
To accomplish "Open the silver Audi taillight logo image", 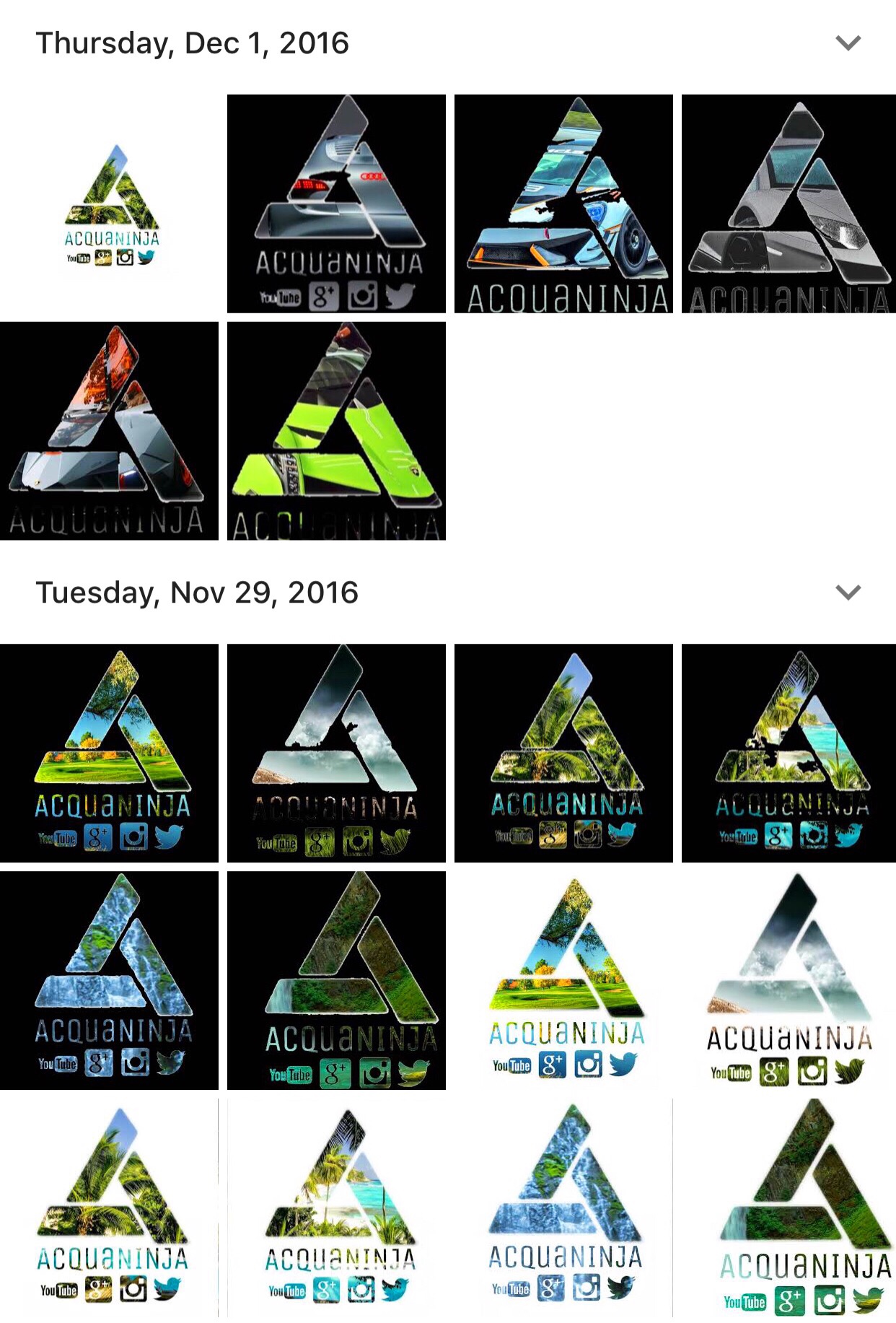I will (336, 204).
